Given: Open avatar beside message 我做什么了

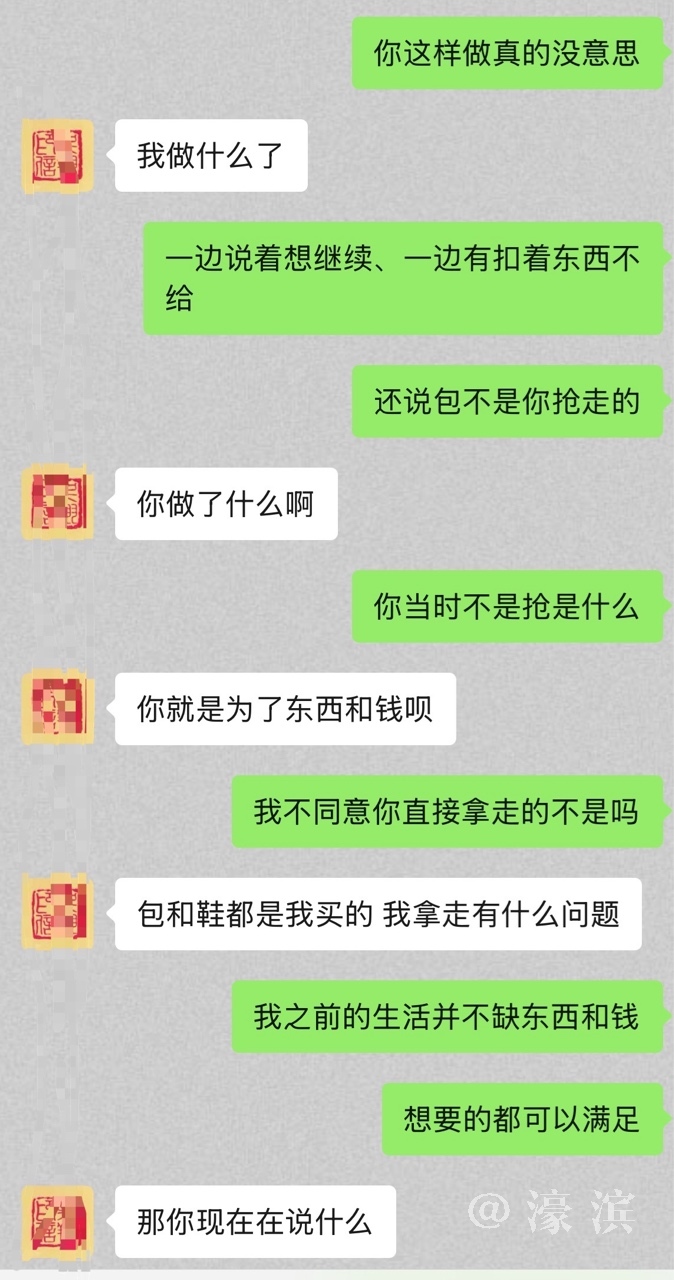Looking at the screenshot, I should [x=58, y=155].
